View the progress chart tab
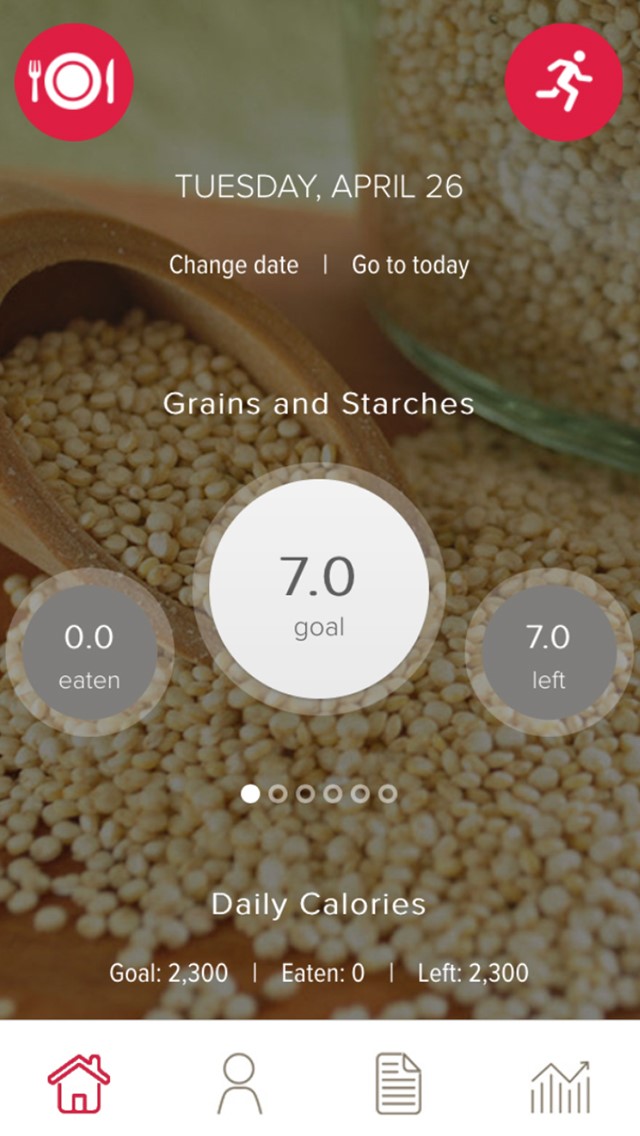The image size is (640, 1136). tap(560, 1083)
